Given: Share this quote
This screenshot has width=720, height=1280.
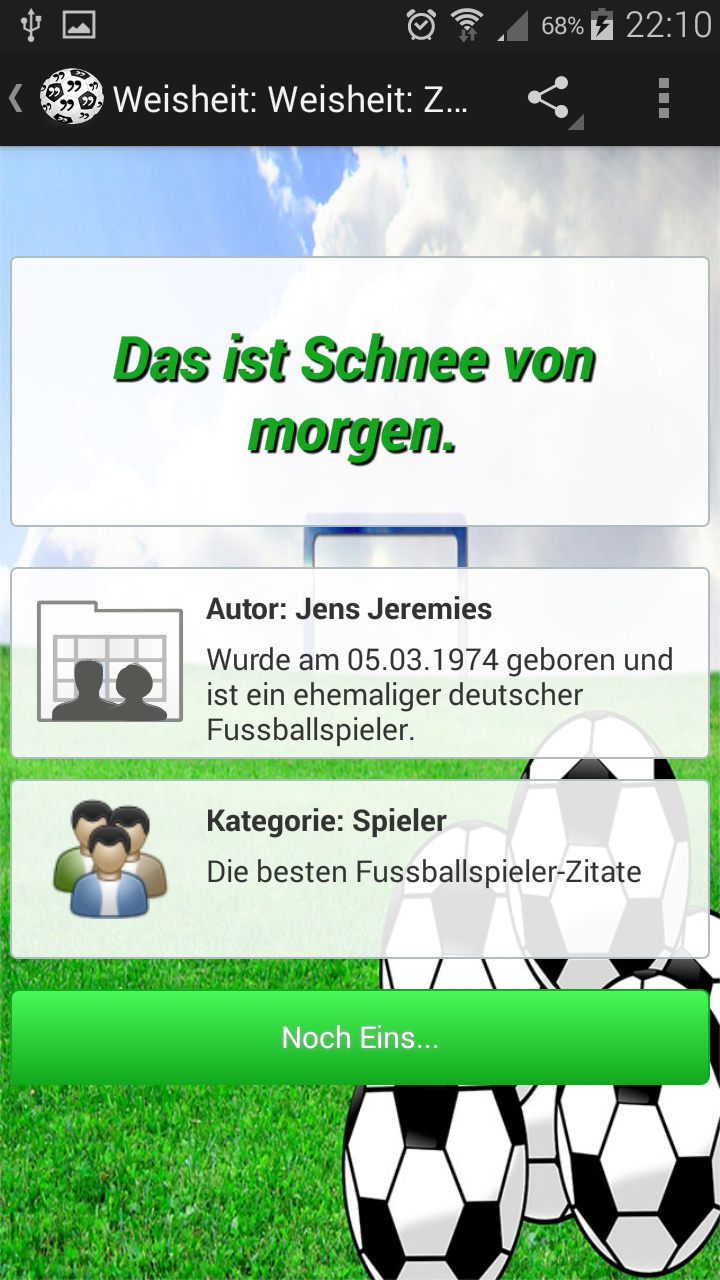Looking at the screenshot, I should [549, 98].
